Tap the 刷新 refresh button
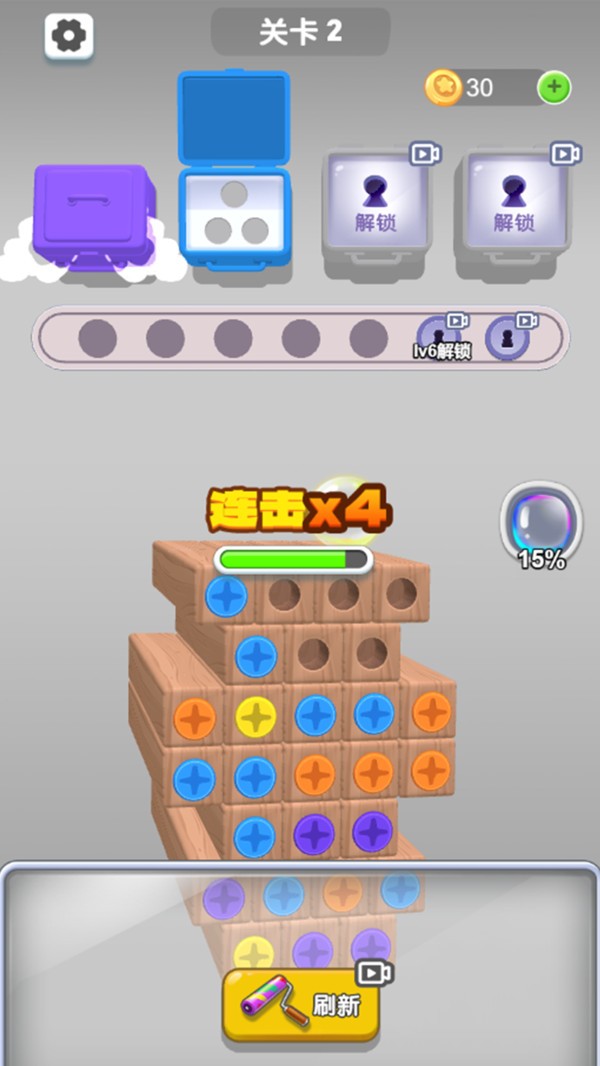The height and width of the screenshot is (1066, 600). click(301, 1003)
